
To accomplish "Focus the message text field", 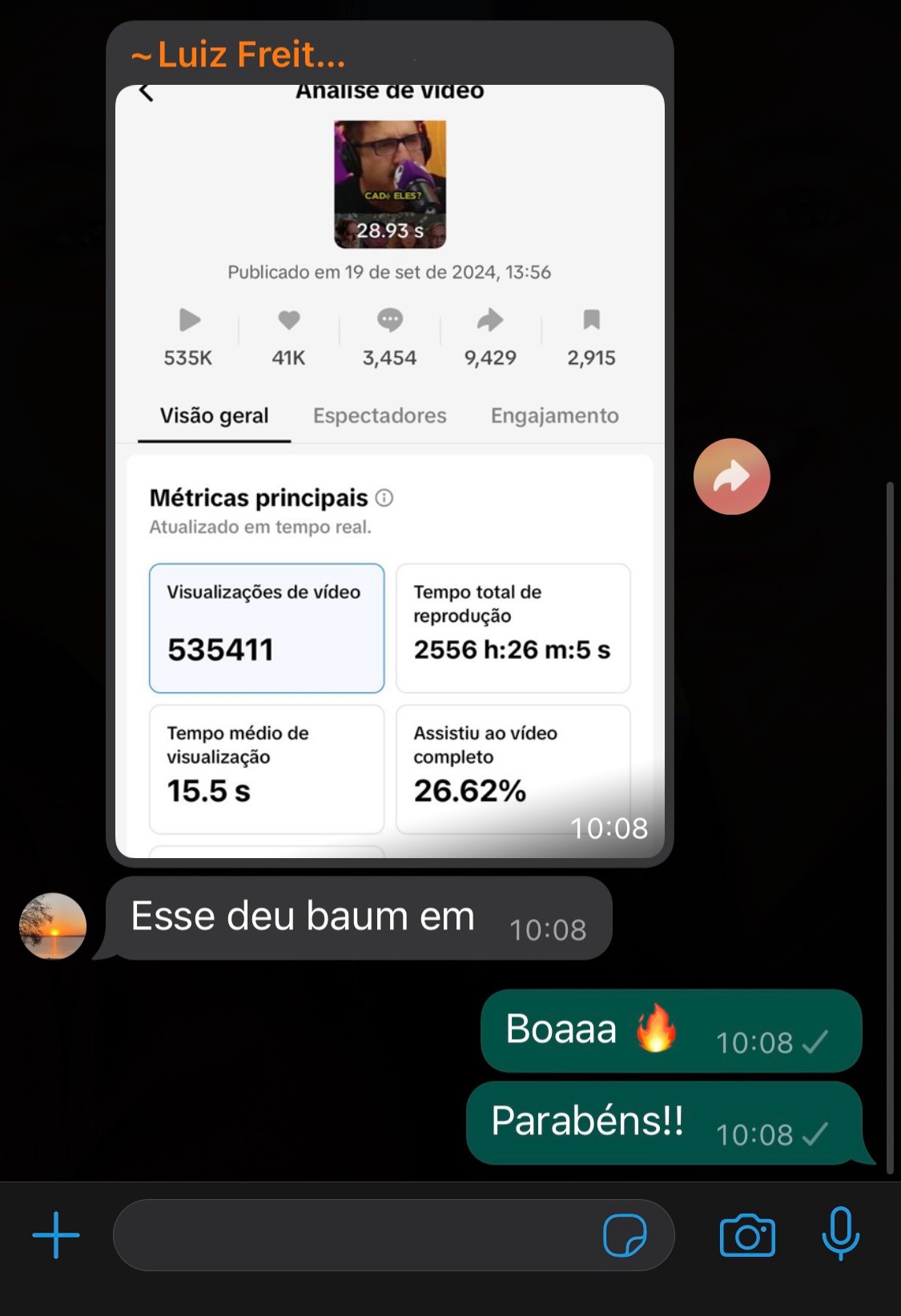I will pyautogui.click(x=352, y=1234).
